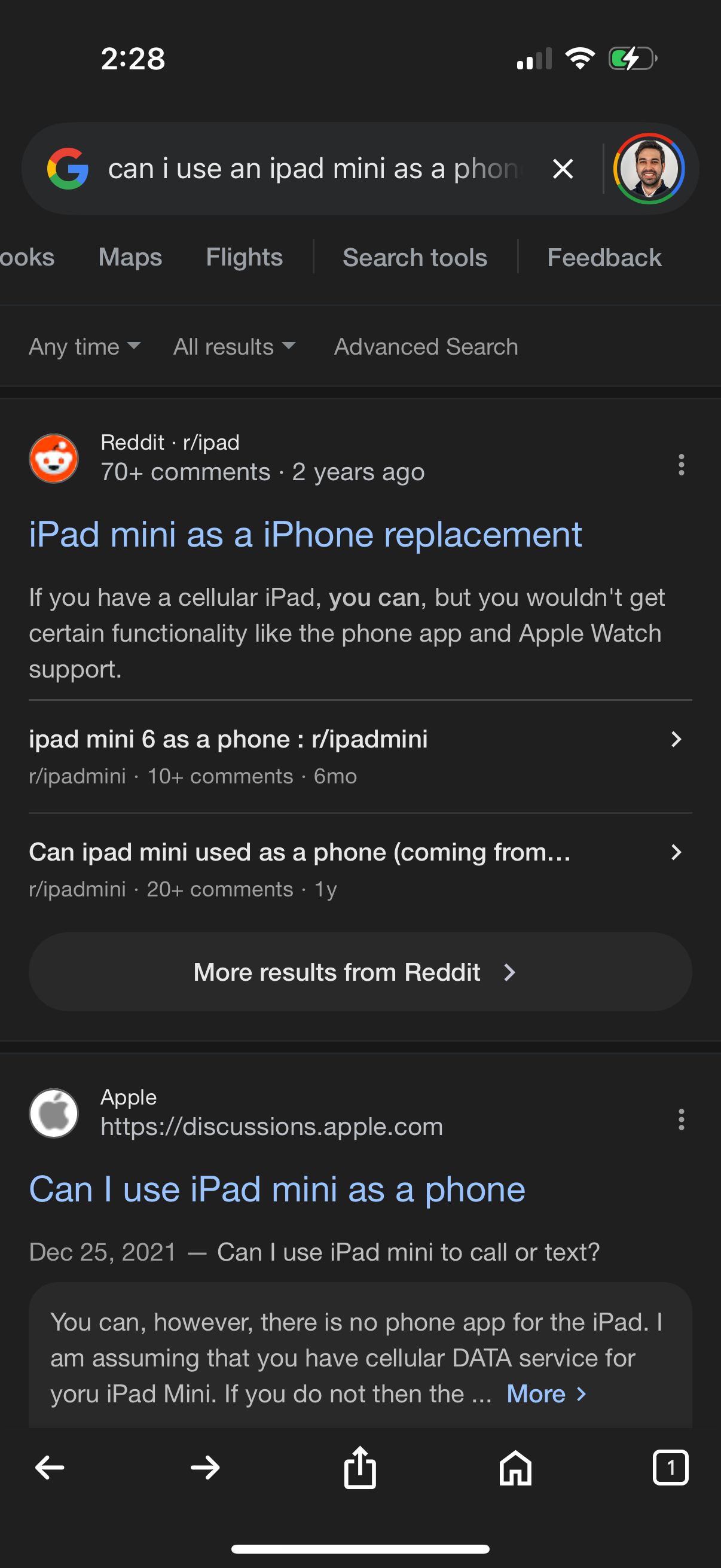Screen dimensions: 721x1568
Task: Clear the search query with the X button
Action: pos(561,169)
